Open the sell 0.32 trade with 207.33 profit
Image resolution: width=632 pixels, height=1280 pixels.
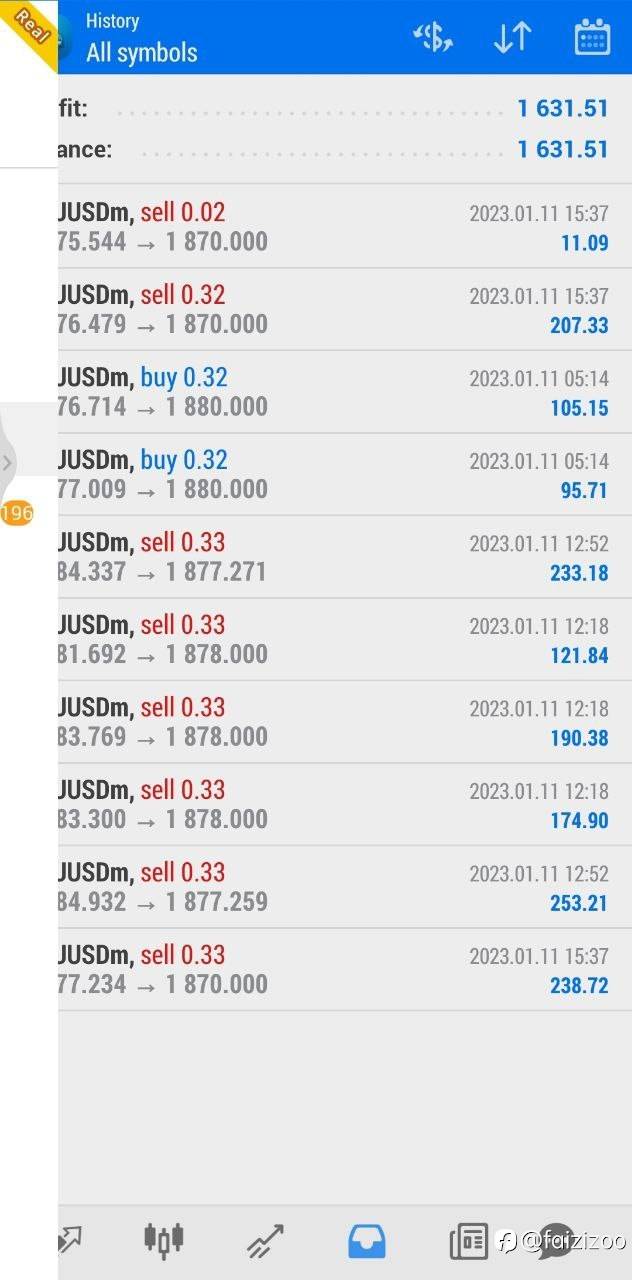(345, 309)
